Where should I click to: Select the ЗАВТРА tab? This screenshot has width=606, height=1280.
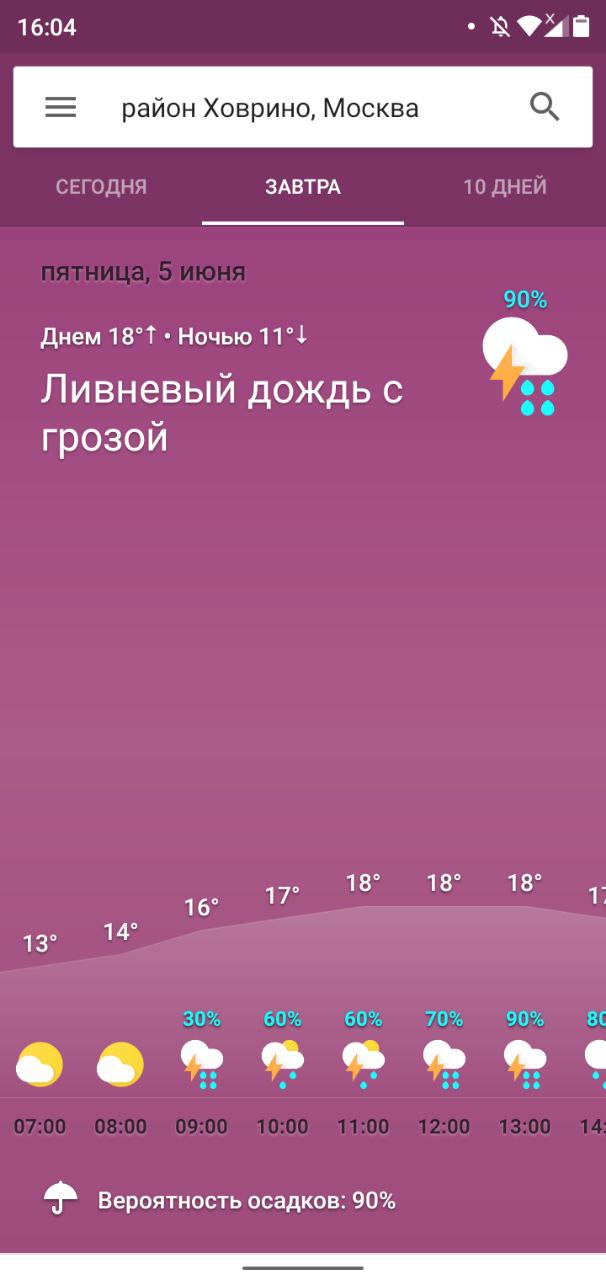[x=303, y=187]
